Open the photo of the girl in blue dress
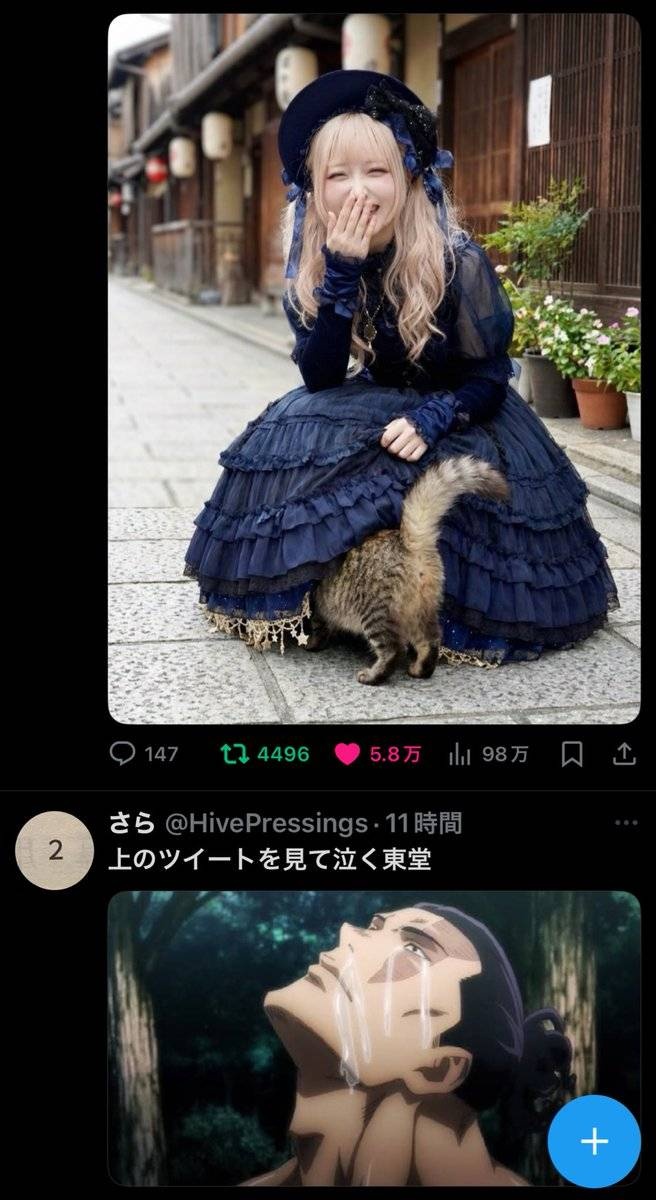The height and width of the screenshot is (1200, 656). [x=373, y=368]
